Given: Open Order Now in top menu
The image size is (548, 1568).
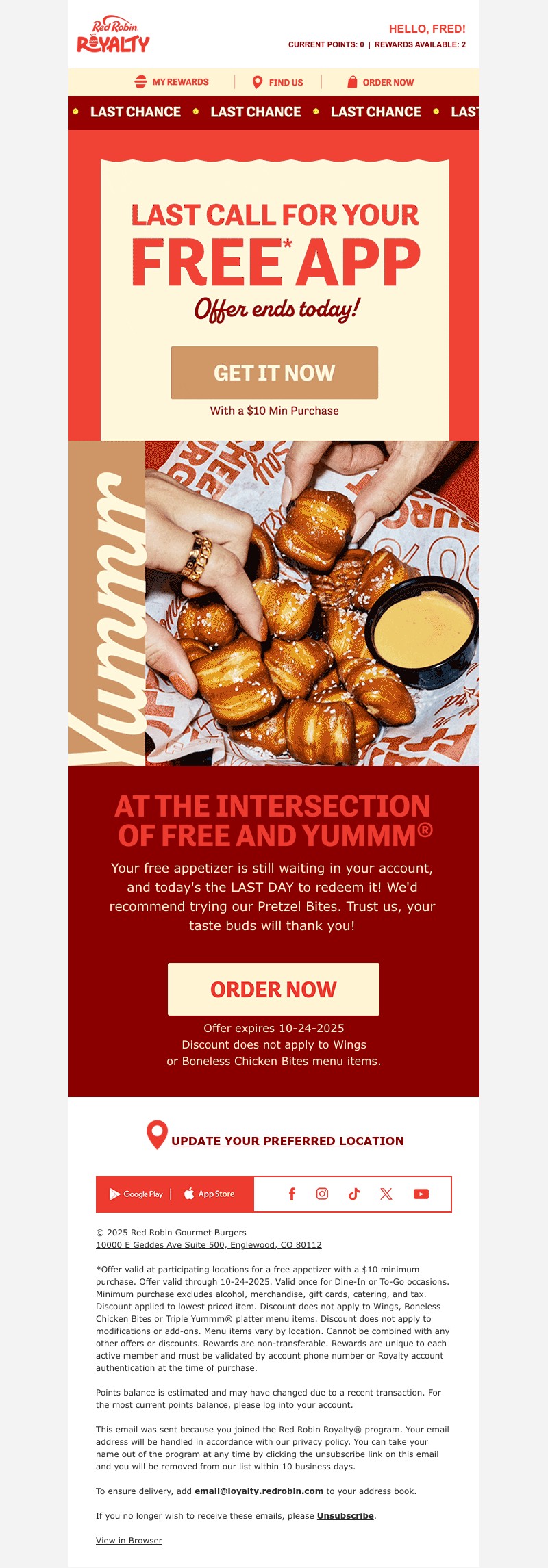Looking at the screenshot, I should [381, 82].
